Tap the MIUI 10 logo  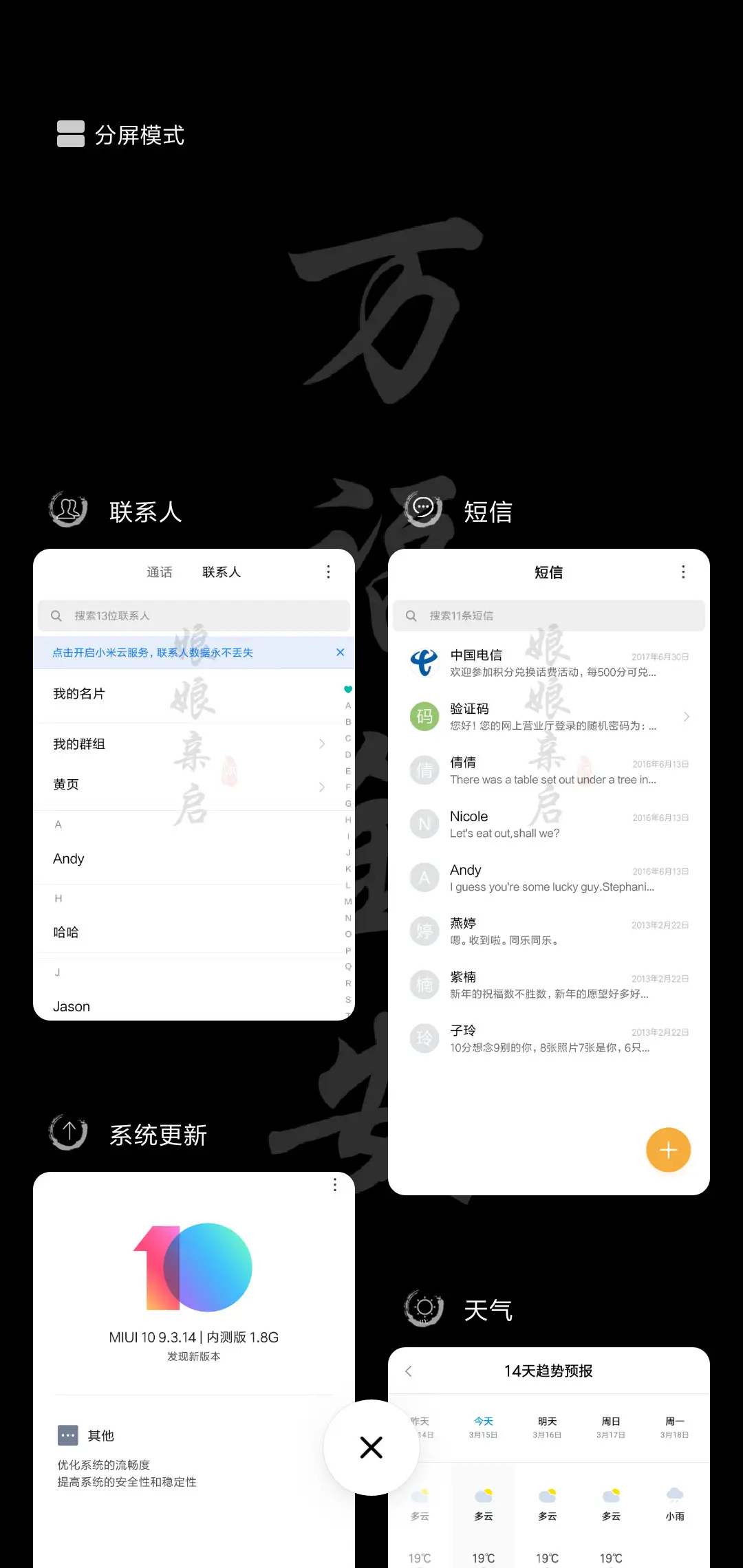coord(193,1267)
